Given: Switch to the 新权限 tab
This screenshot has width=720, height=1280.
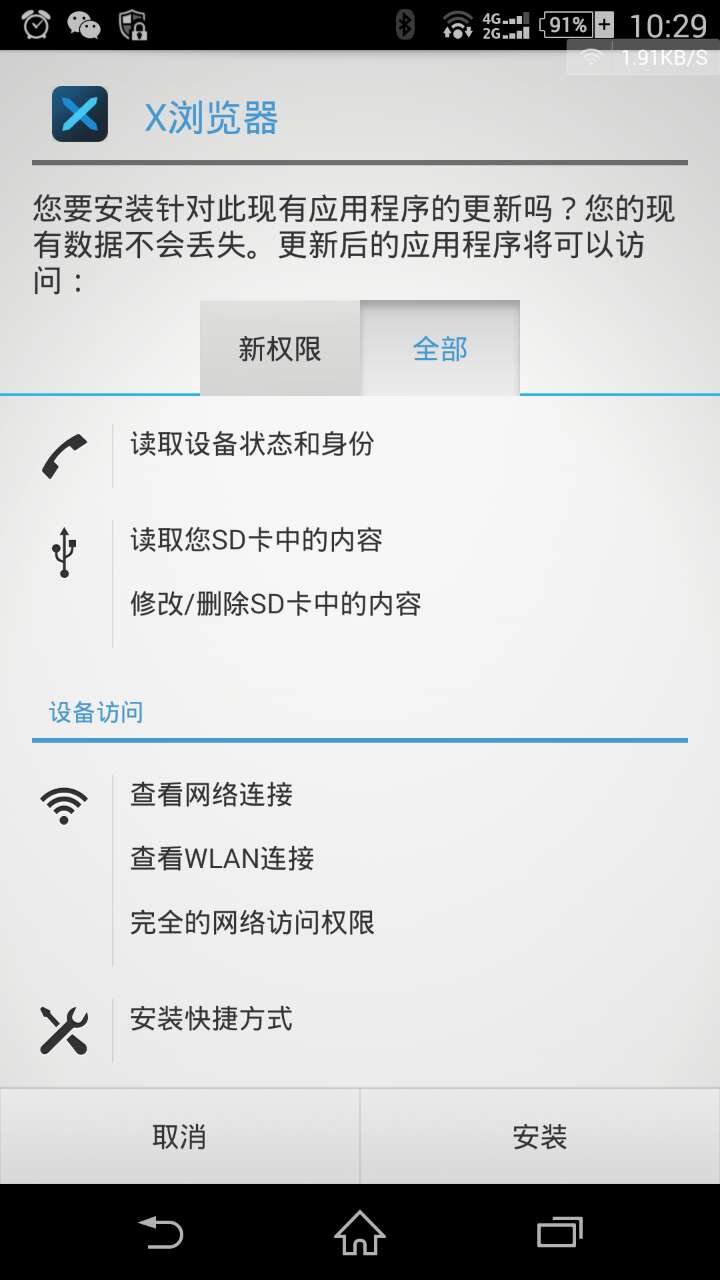Looking at the screenshot, I should [x=280, y=348].
